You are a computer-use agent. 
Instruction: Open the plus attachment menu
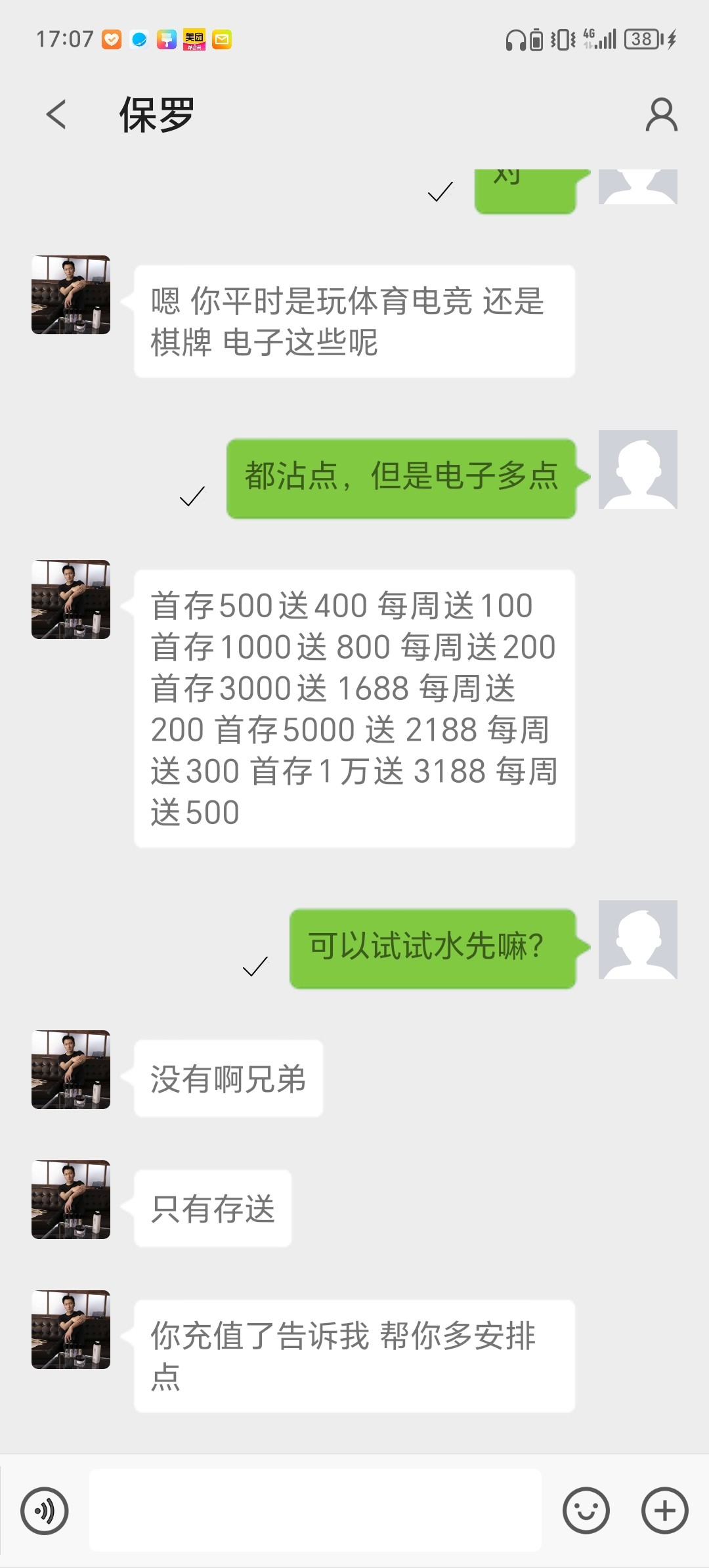click(x=664, y=1511)
